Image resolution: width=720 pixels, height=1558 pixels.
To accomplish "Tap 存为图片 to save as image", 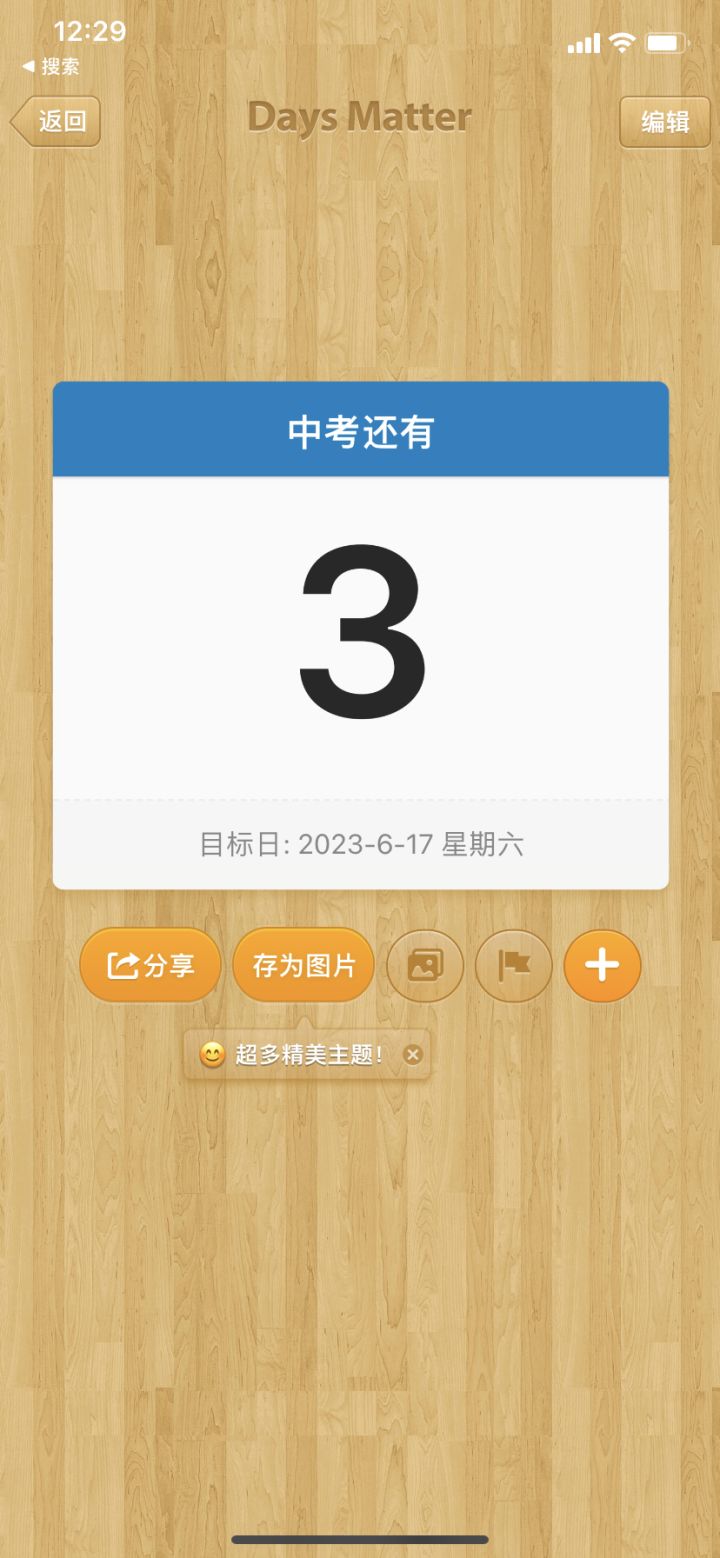I will (303, 965).
